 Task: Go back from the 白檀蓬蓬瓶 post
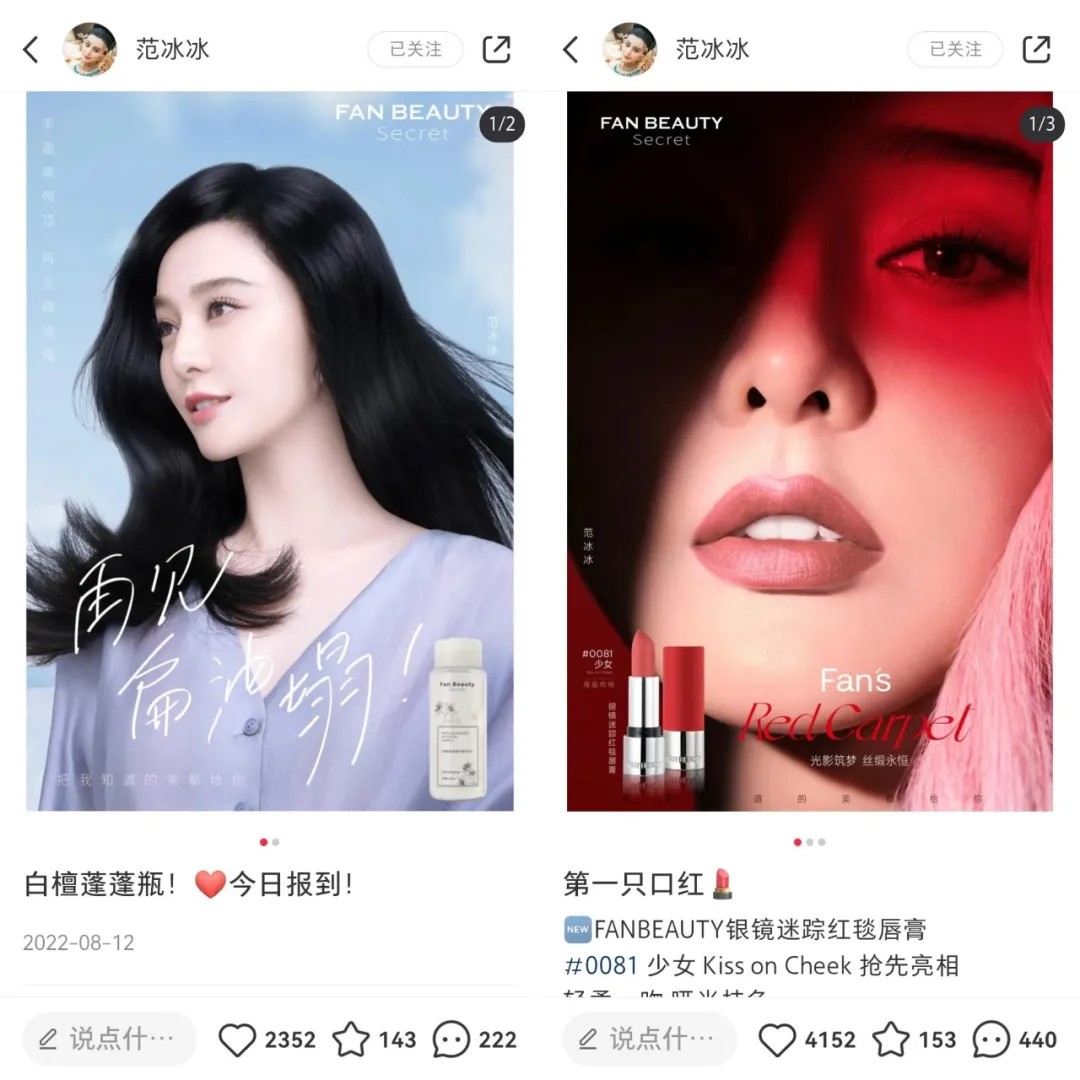(31, 49)
